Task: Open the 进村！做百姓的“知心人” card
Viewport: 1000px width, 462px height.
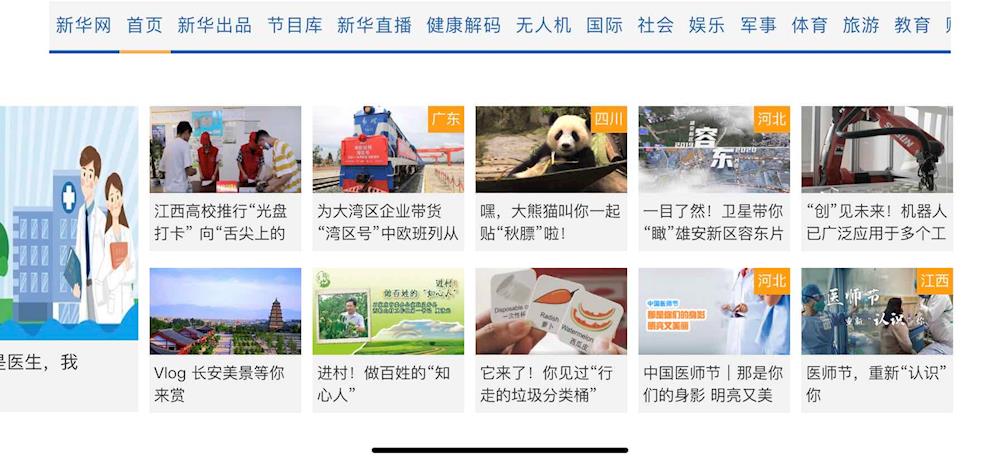Action: (x=388, y=339)
